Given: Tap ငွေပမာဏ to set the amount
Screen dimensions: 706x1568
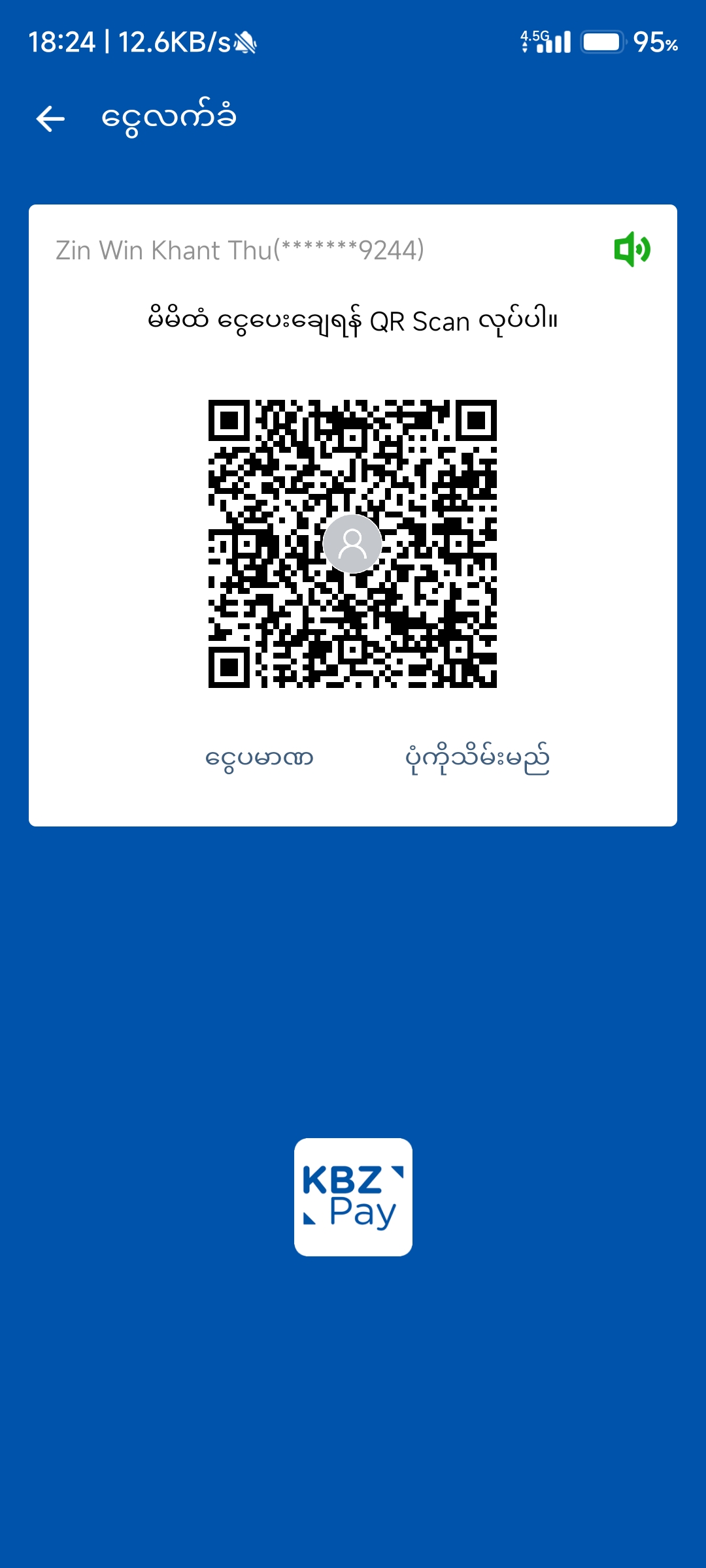Looking at the screenshot, I should 260,759.
